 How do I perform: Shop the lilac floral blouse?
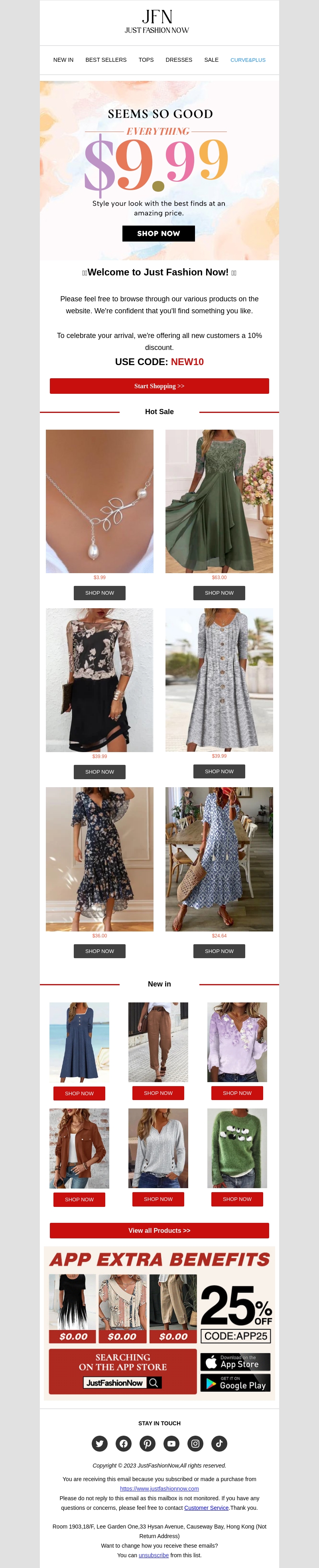coord(237,1093)
